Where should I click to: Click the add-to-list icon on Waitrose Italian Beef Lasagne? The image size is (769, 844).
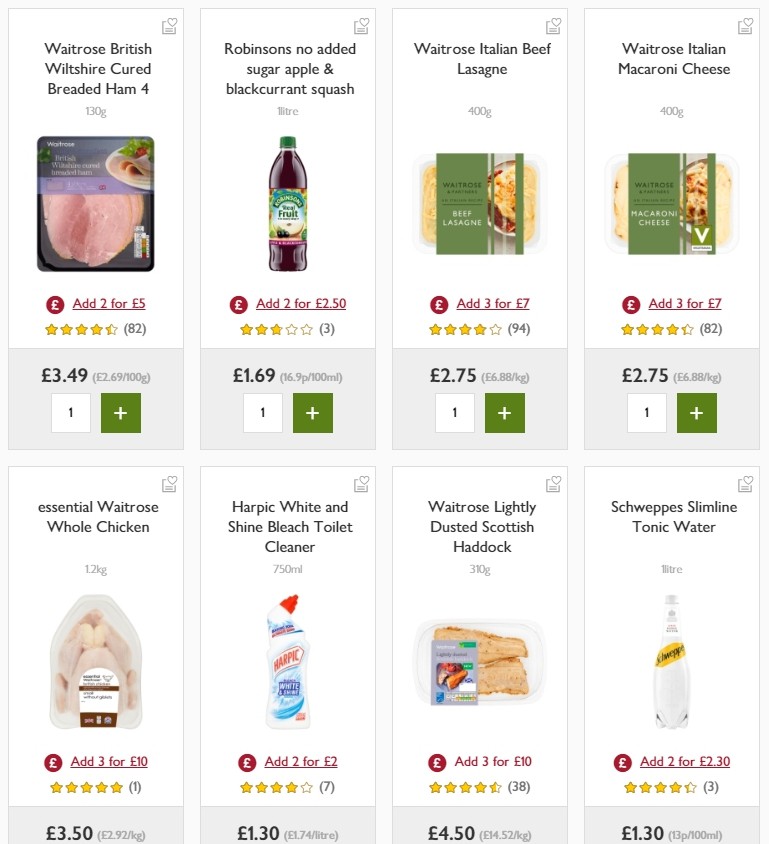tap(553, 26)
